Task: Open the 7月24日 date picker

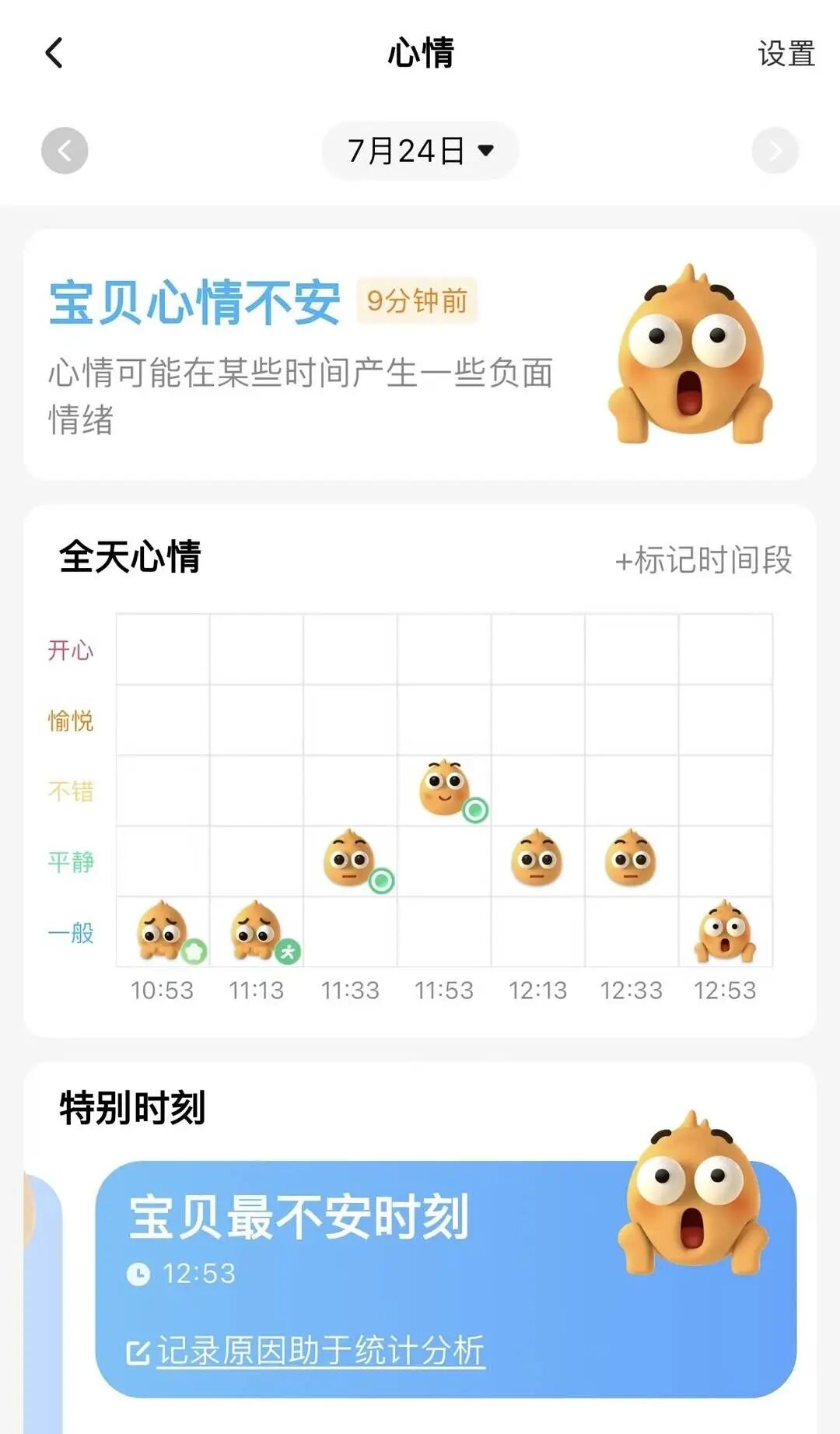Action: tap(420, 150)
